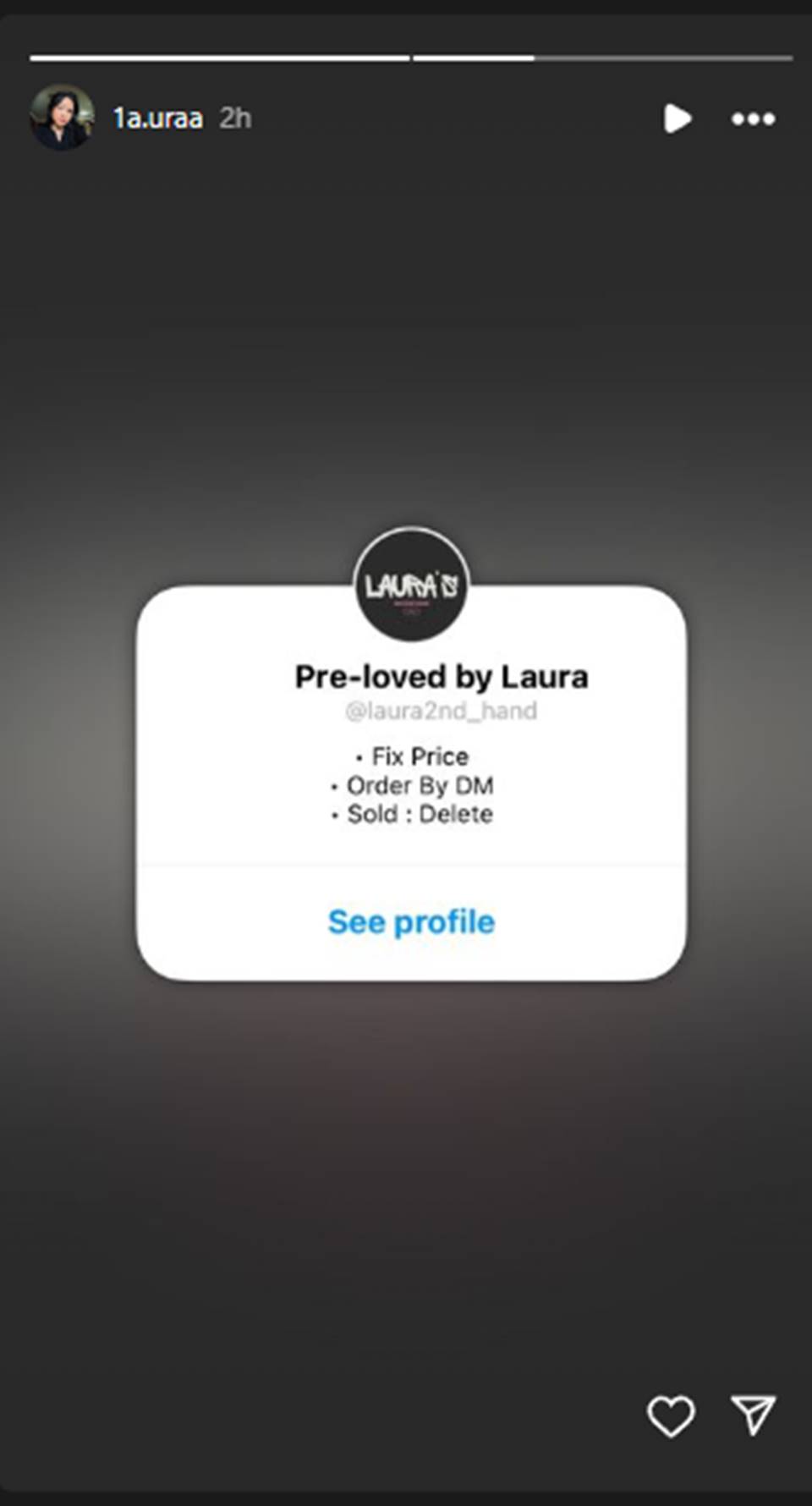Share the story via paper plane icon
Image resolution: width=812 pixels, height=1506 pixels.
coord(752,1415)
